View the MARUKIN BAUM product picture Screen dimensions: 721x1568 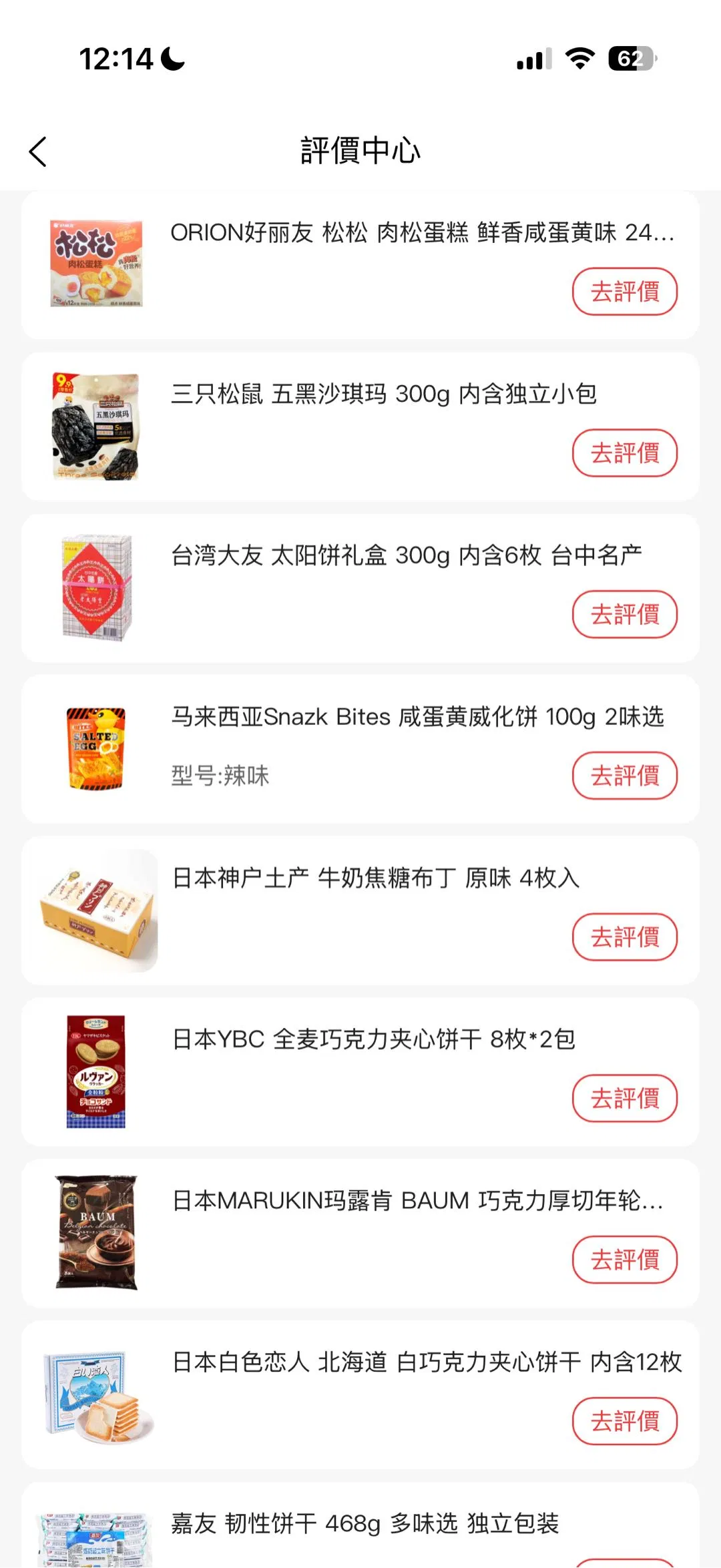click(97, 1233)
